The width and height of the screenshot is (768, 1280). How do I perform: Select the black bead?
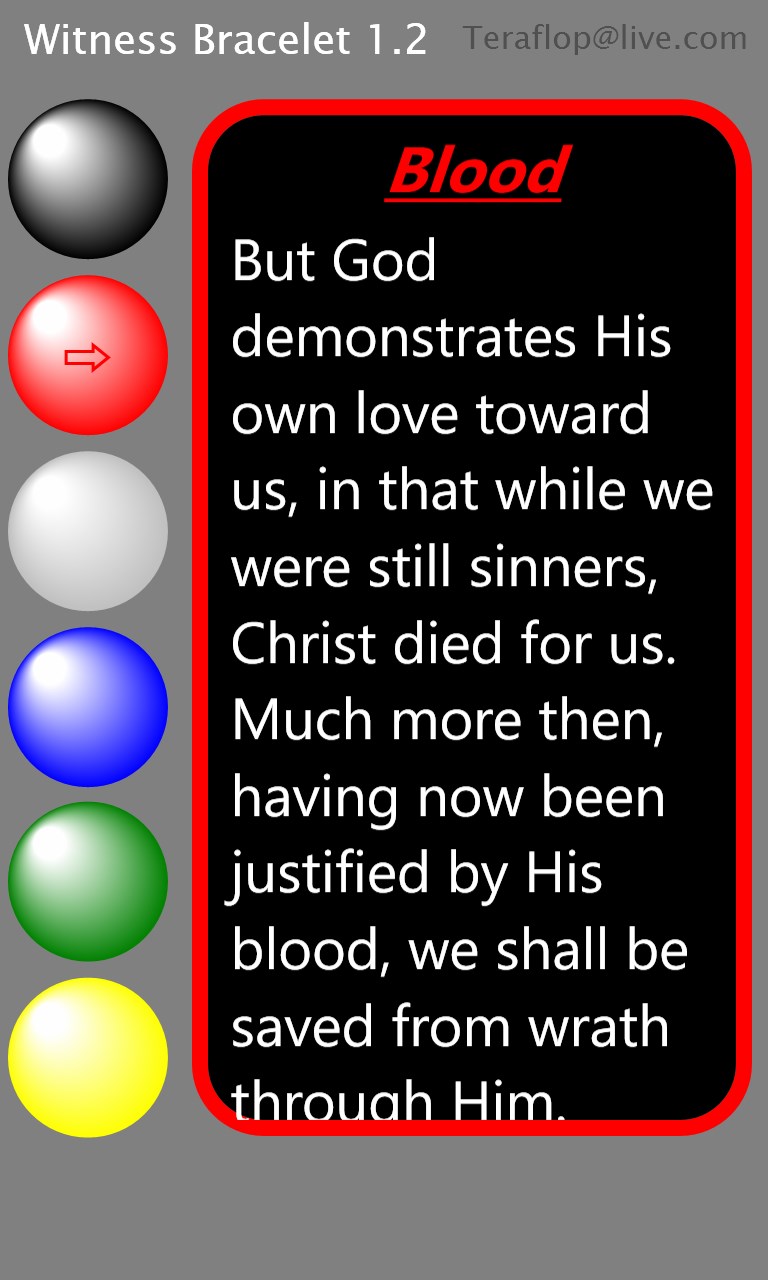88,179
